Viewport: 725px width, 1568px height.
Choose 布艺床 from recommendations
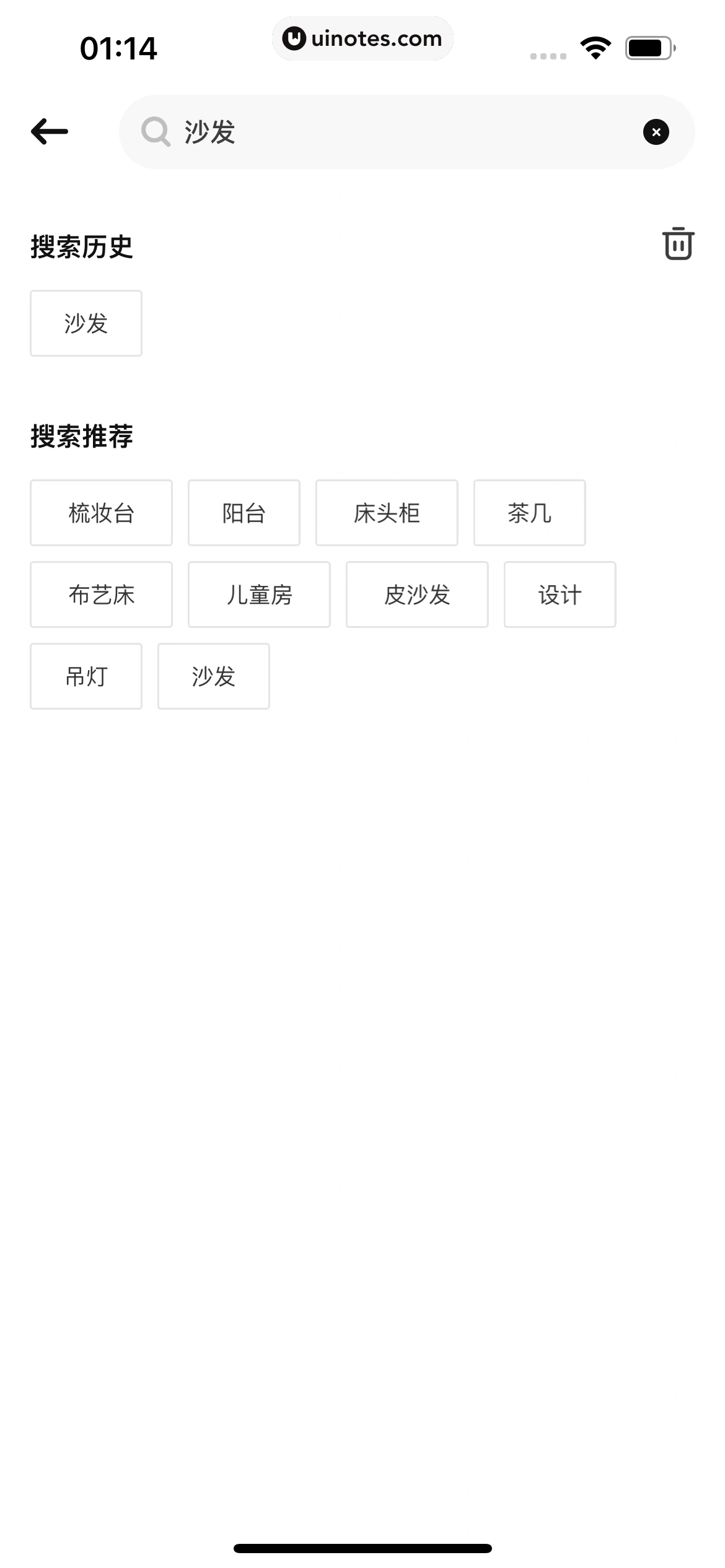coord(101,594)
